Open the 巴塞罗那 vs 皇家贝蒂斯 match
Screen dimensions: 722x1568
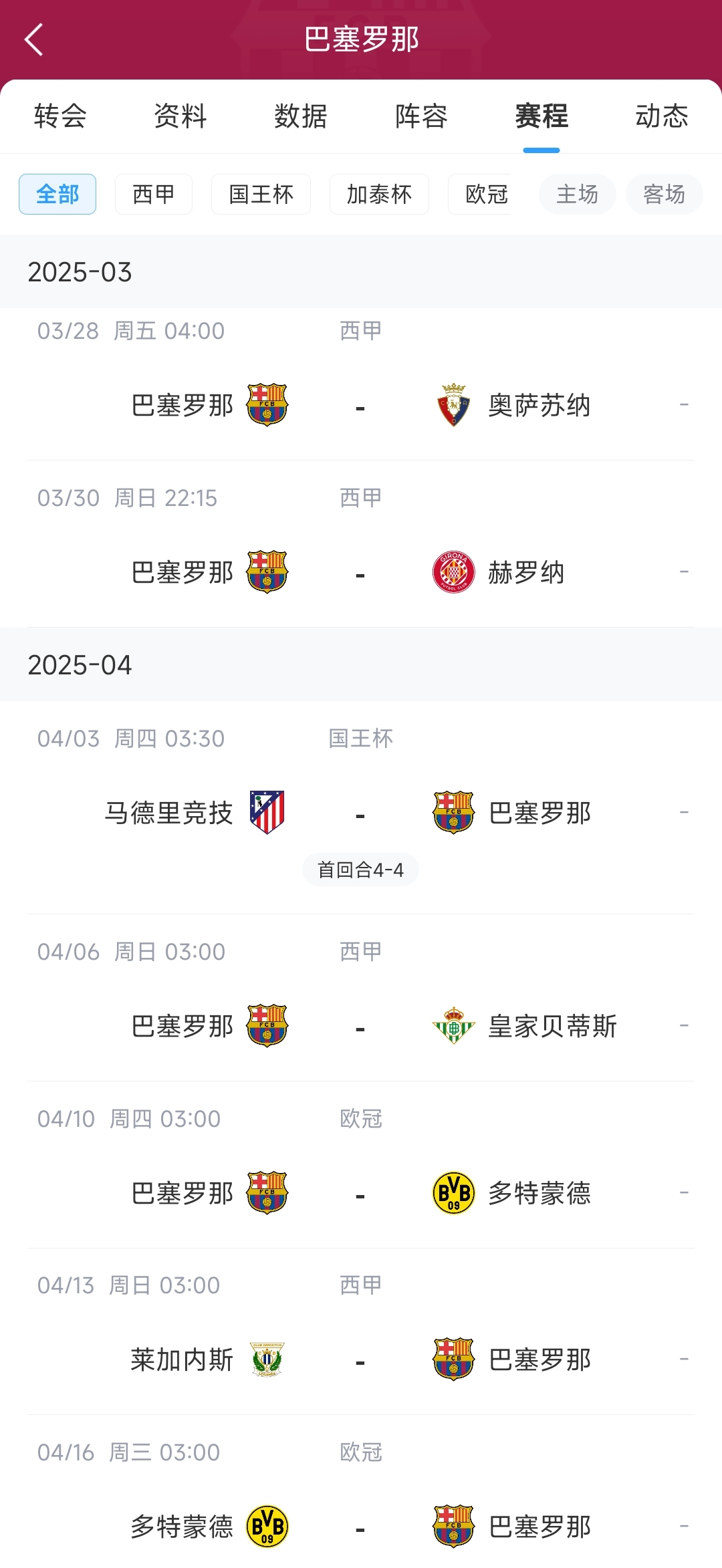[361, 1026]
